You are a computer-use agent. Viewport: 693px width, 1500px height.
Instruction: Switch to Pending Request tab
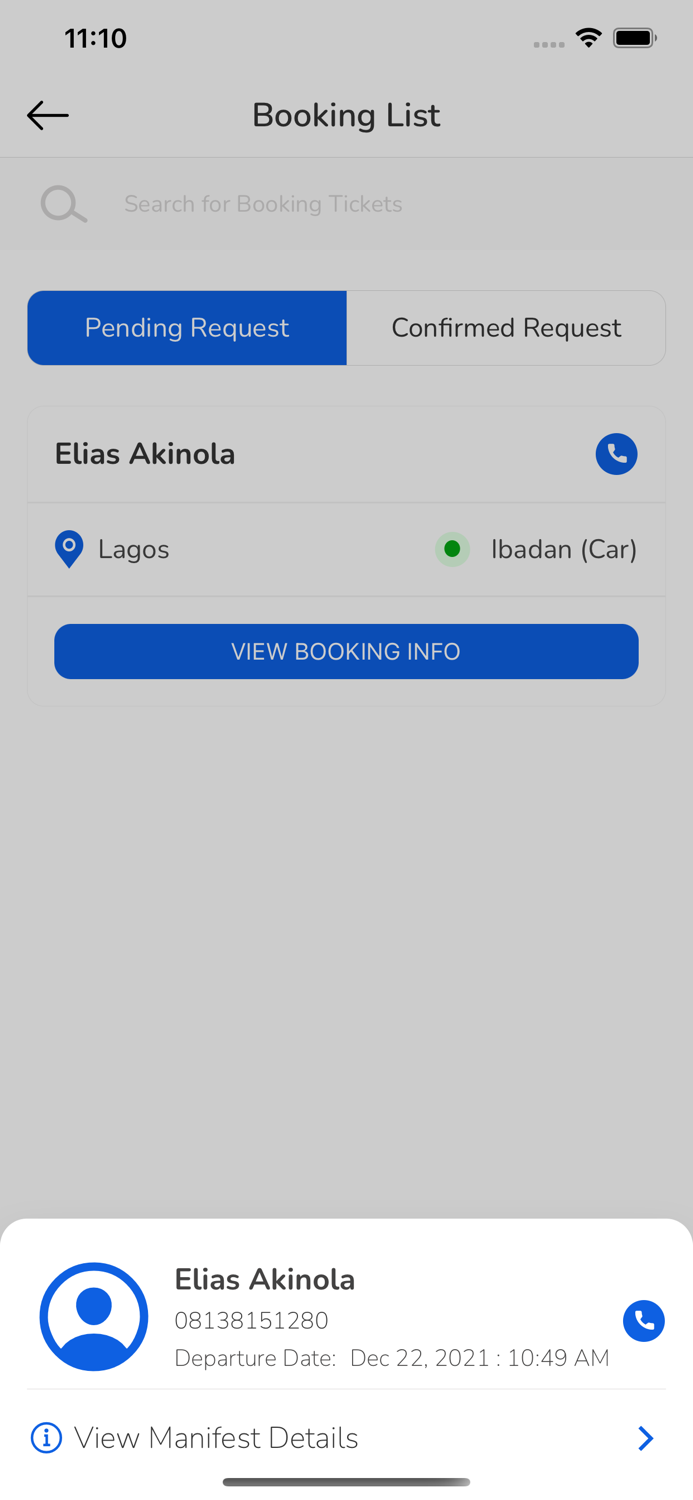[x=187, y=328]
